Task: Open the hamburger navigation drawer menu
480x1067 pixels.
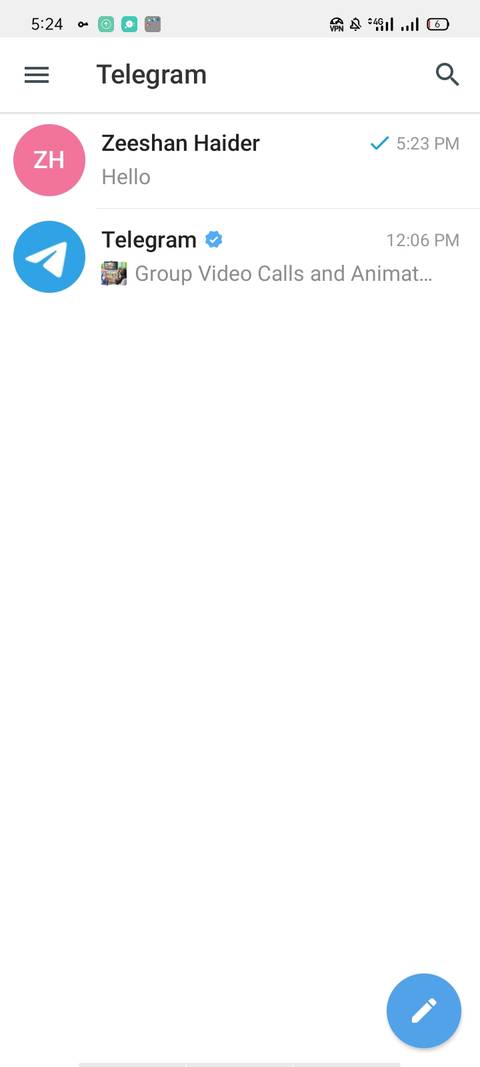Action: point(37,75)
